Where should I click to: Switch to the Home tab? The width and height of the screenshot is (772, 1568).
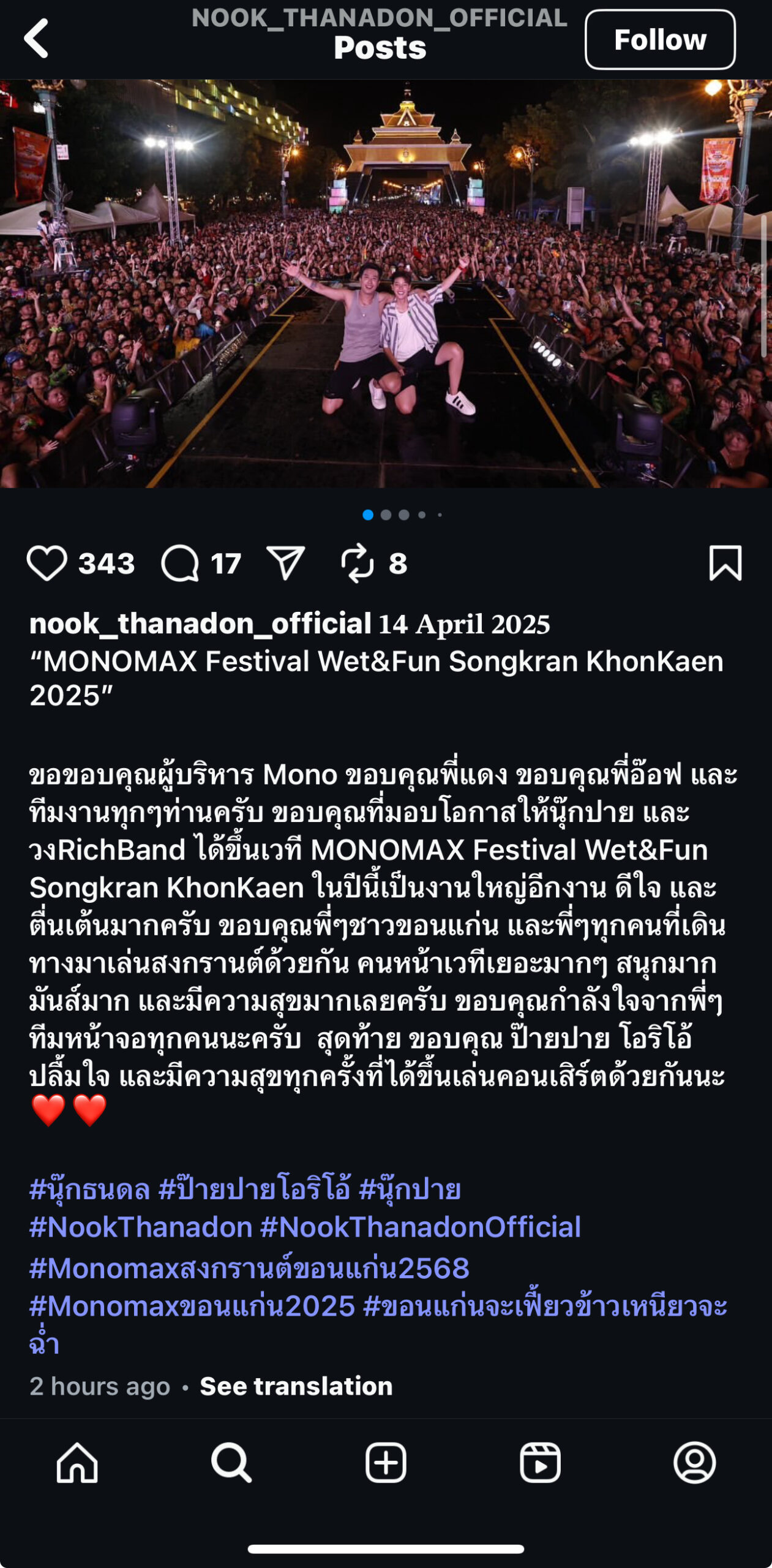(x=77, y=1463)
